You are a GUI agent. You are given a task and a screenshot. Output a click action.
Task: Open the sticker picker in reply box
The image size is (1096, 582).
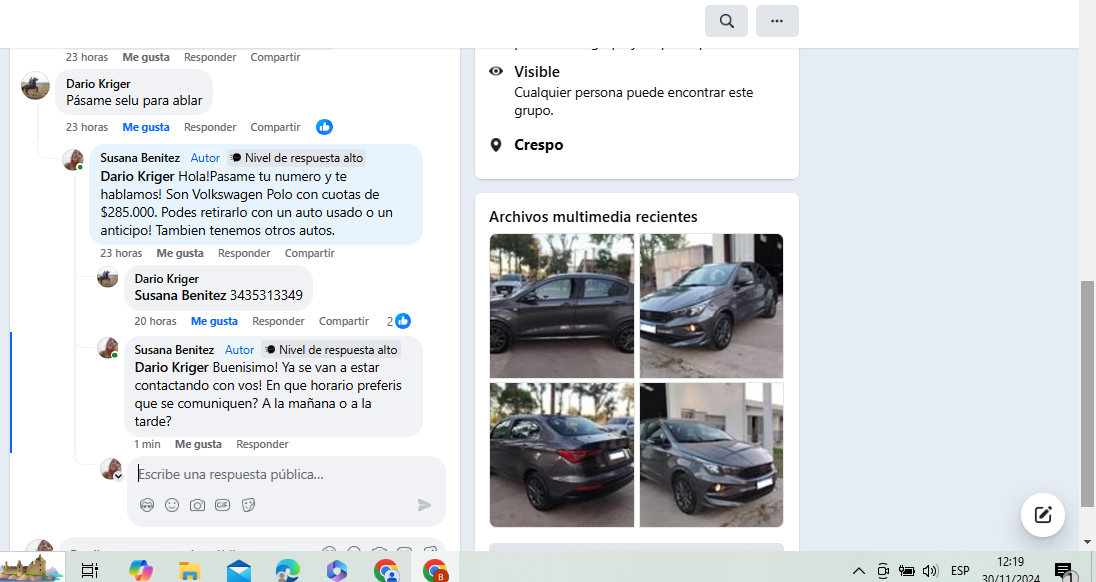tap(248, 505)
